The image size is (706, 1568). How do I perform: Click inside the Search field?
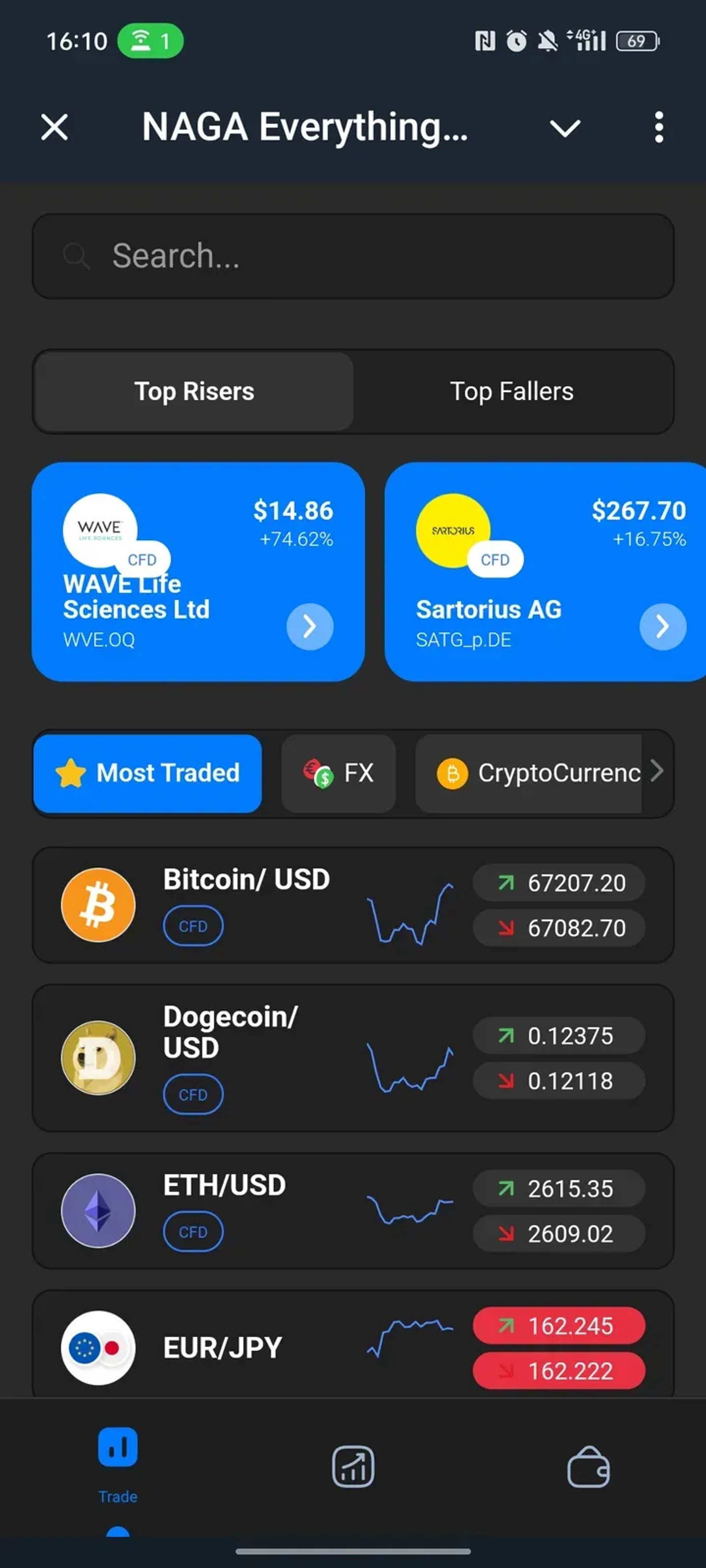[x=353, y=256]
